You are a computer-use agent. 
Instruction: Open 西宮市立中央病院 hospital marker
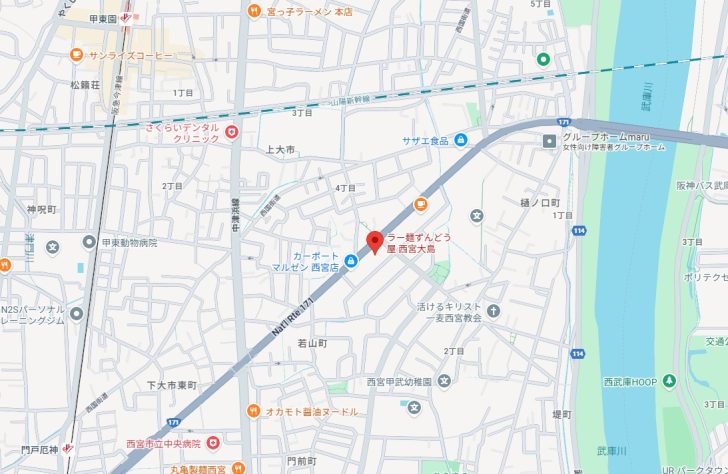tap(212, 443)
